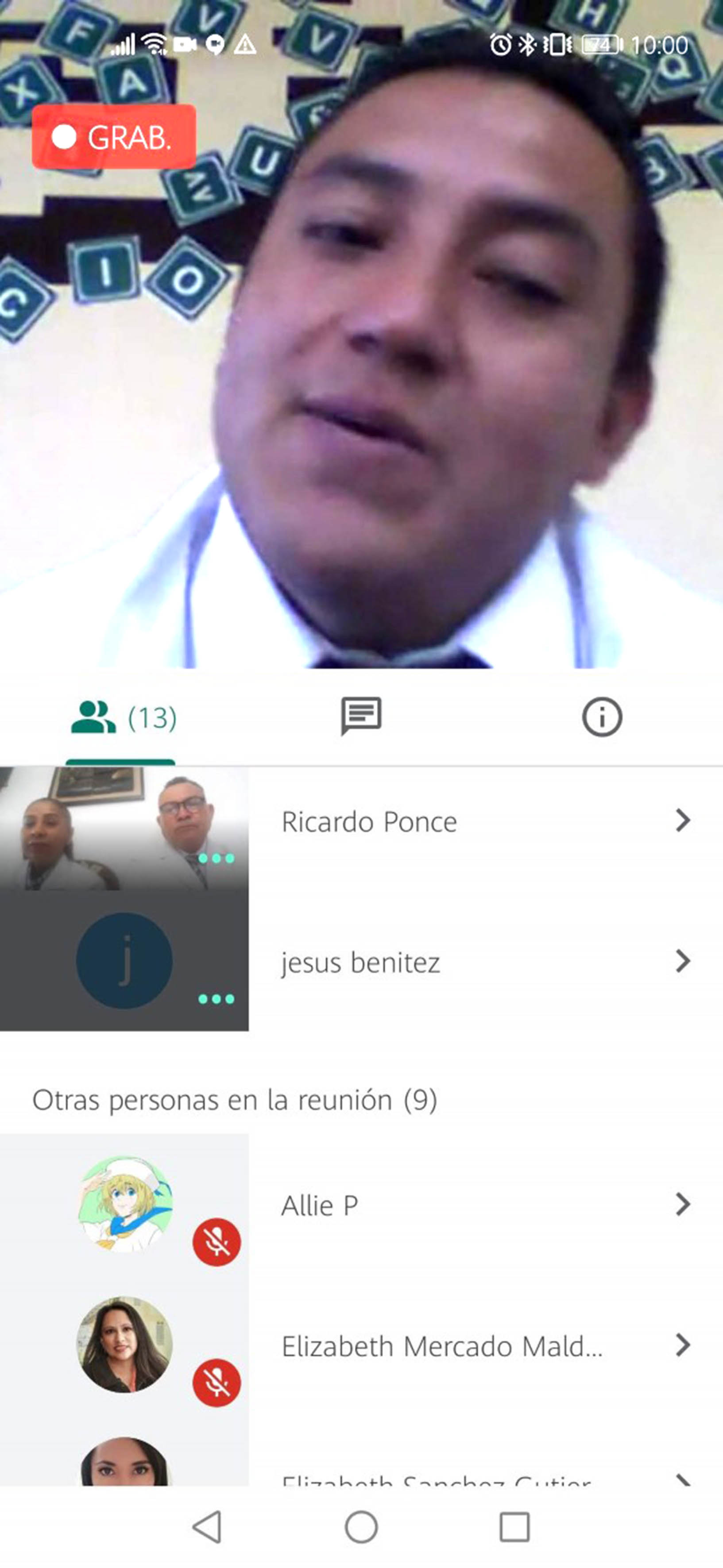Tap the main speaker video
The width and height of the screenshot is (723, 1568).
(362, 335)
